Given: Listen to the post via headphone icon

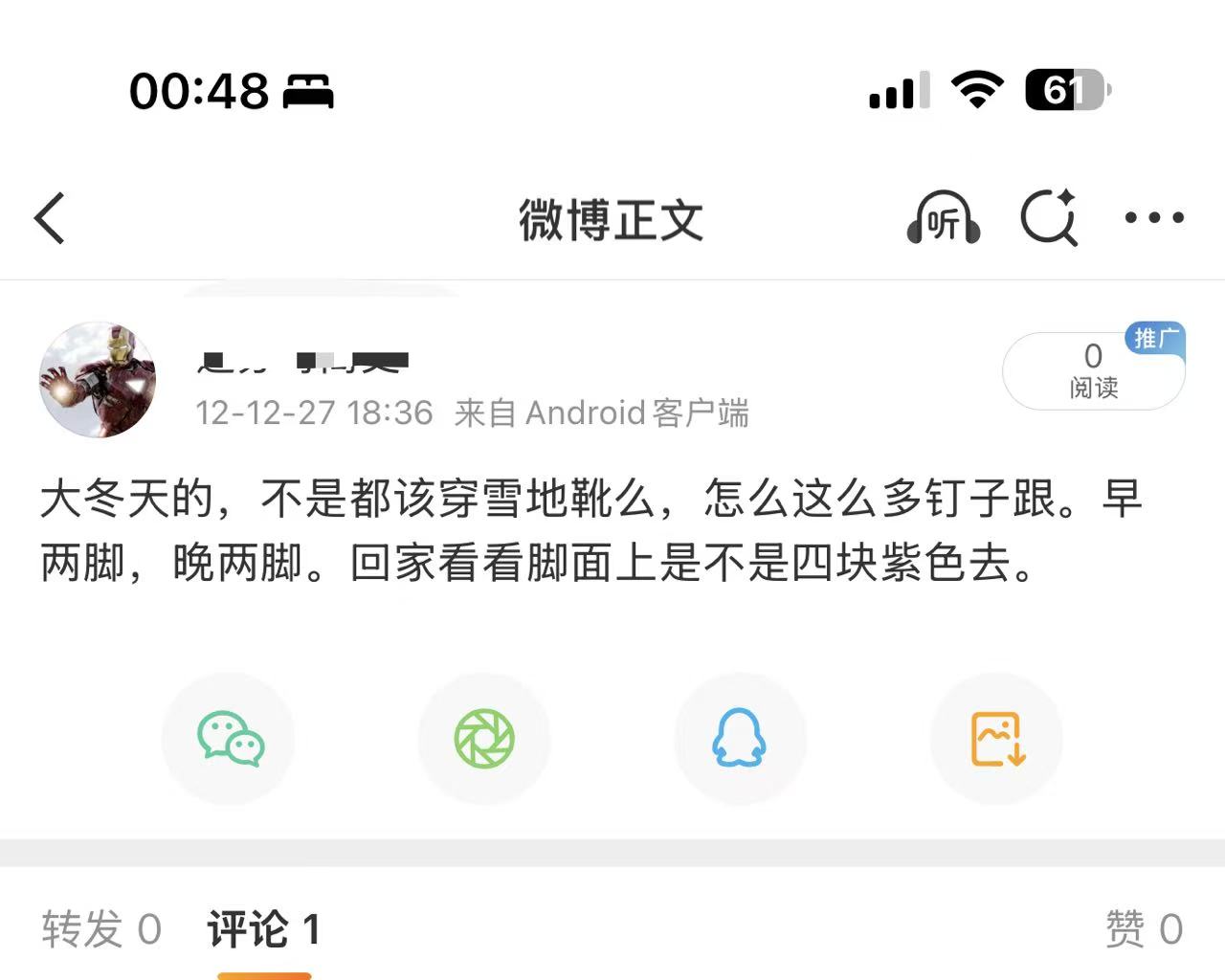Looking at the screenshot, I should click(x=943, y=218).
